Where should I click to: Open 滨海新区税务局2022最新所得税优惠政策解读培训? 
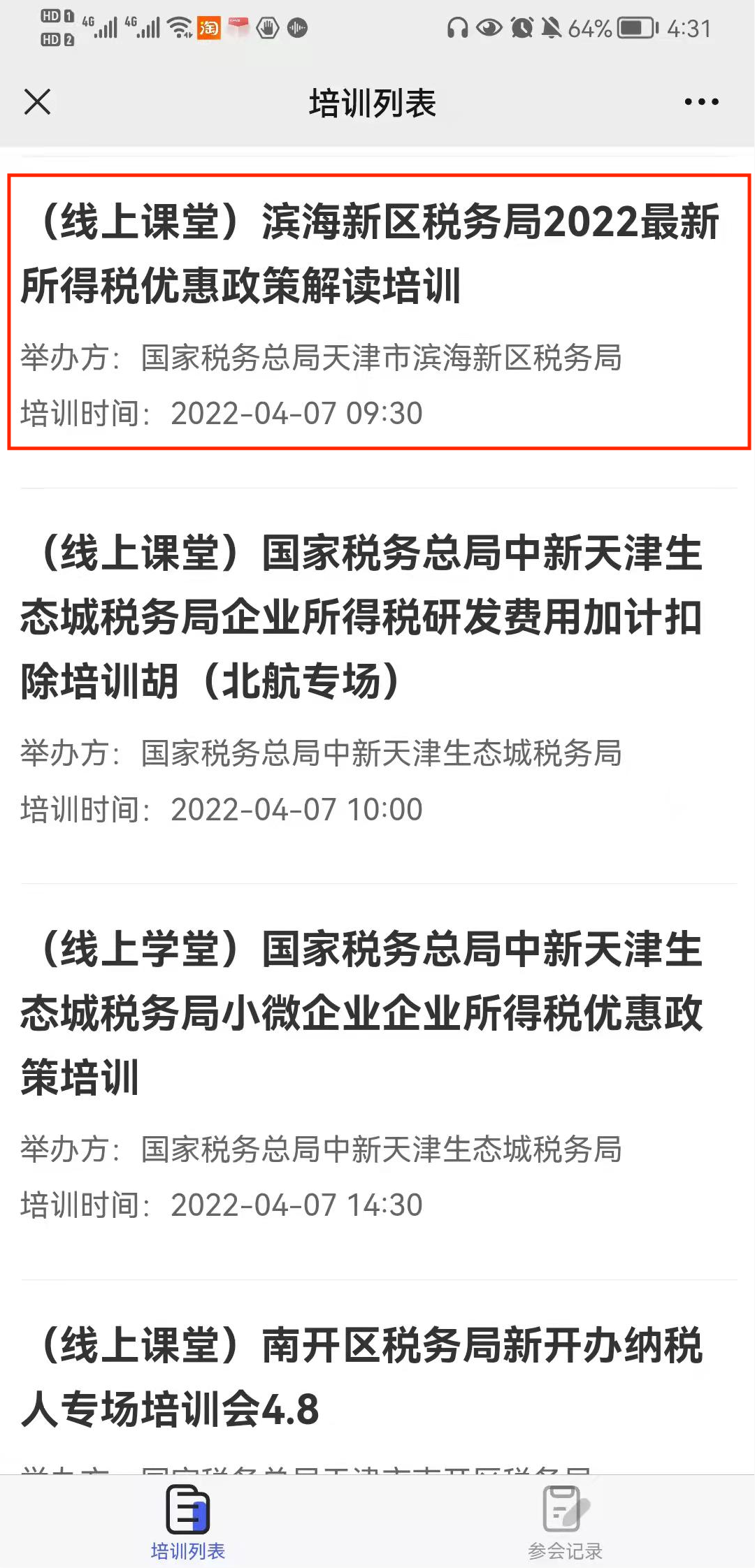point(378,312)
